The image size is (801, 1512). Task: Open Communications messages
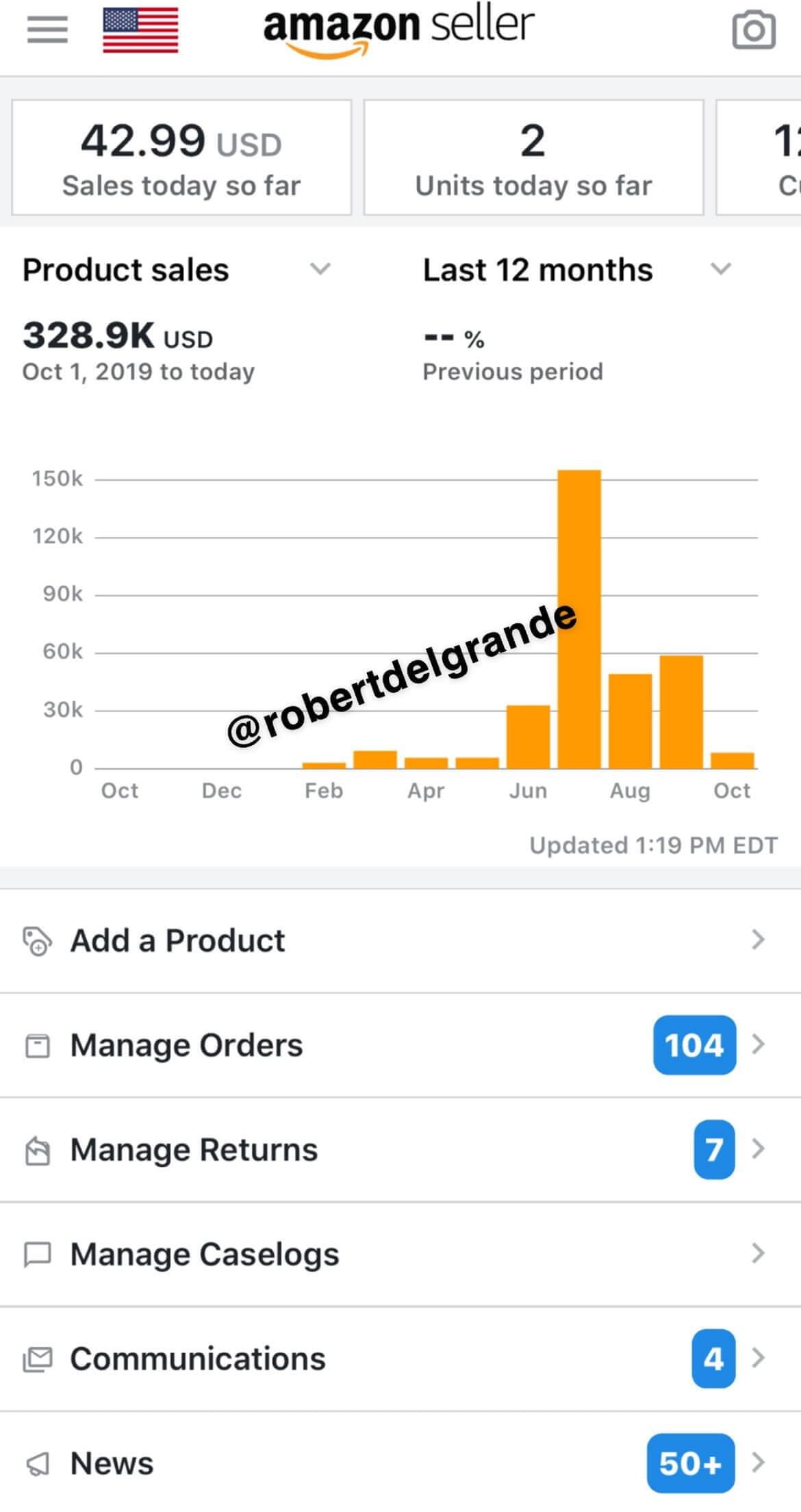[400, 1359]
